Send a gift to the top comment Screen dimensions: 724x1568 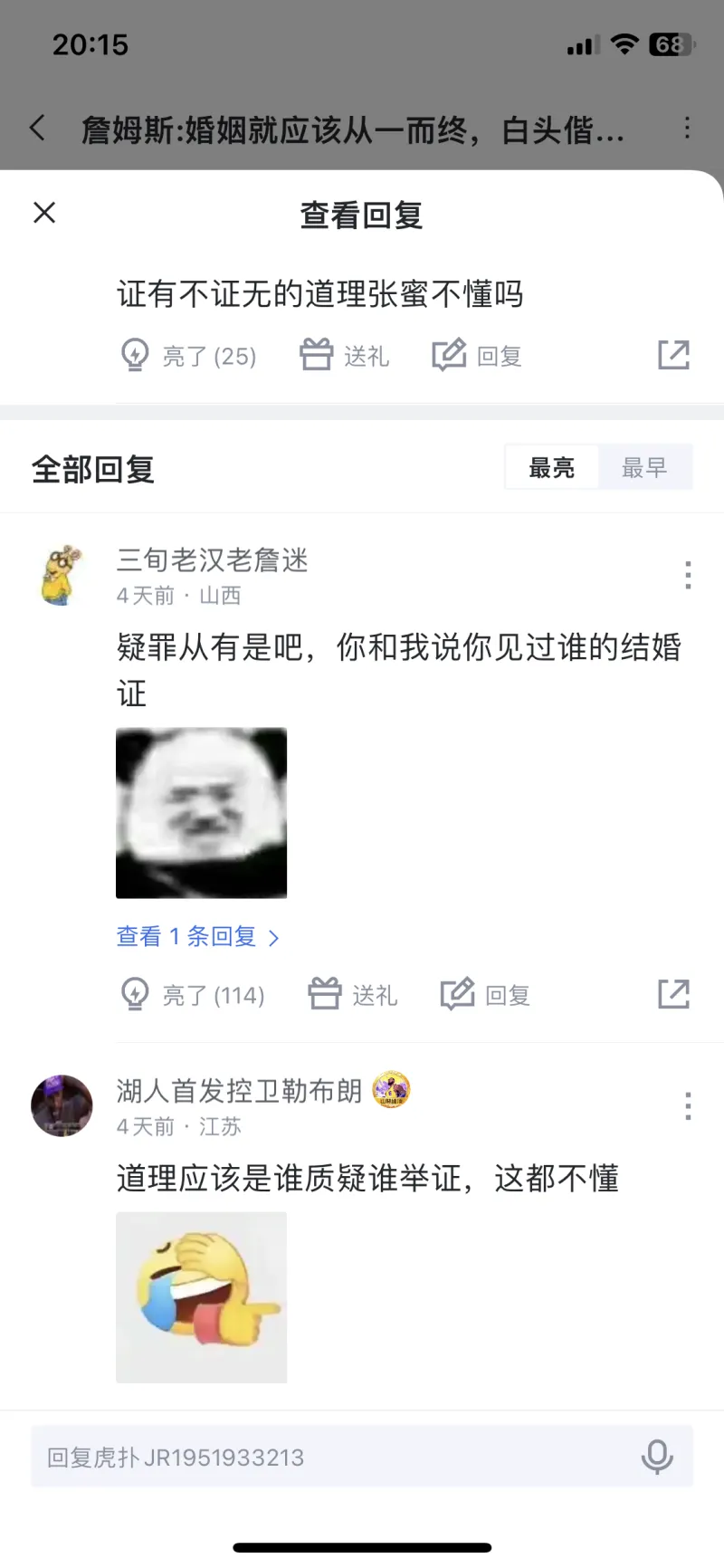pyautogui.click(x=345, y=356)
